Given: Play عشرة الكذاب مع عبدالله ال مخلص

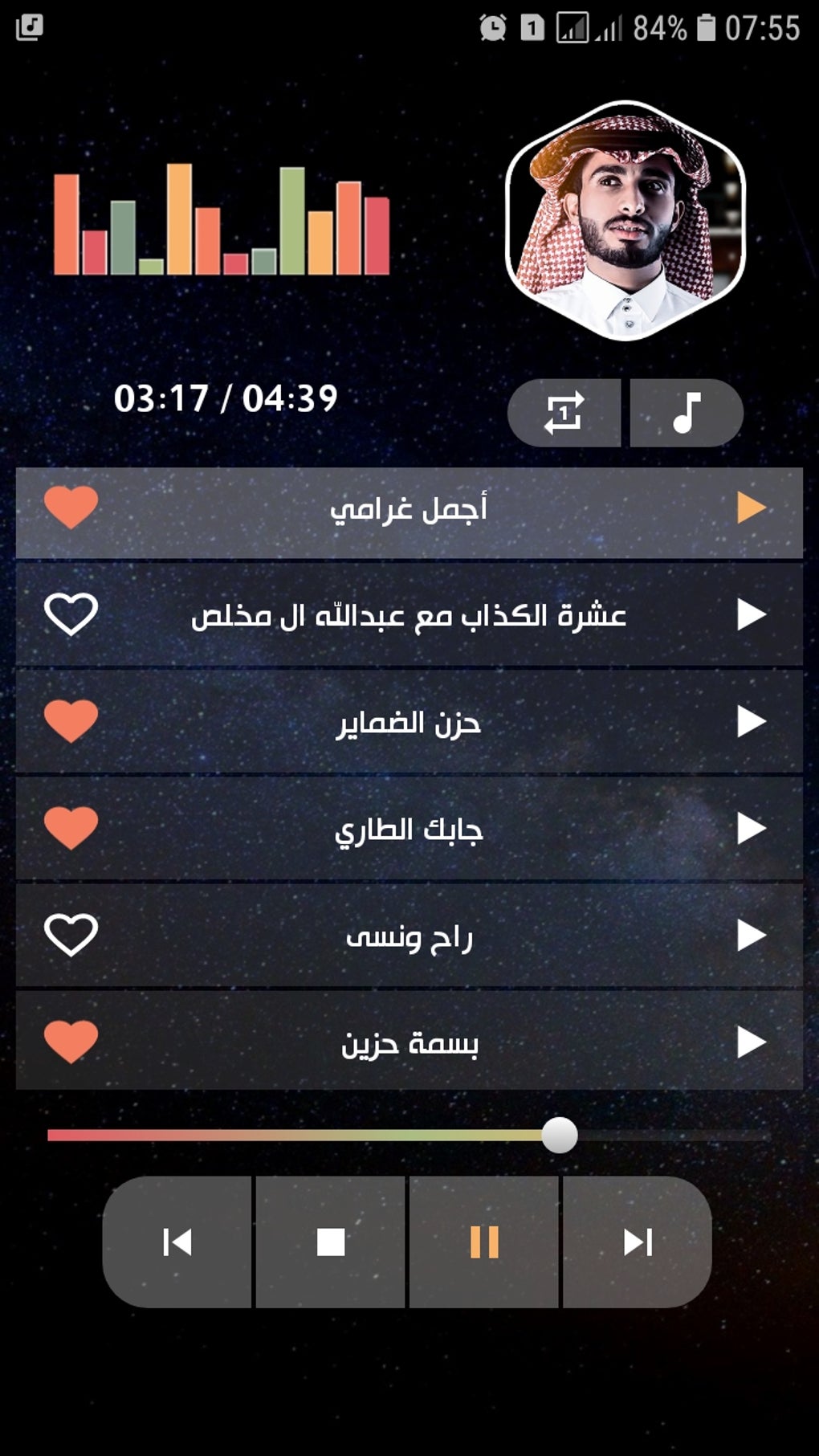Looking at the screenshot, I should [x=751, y=615].
